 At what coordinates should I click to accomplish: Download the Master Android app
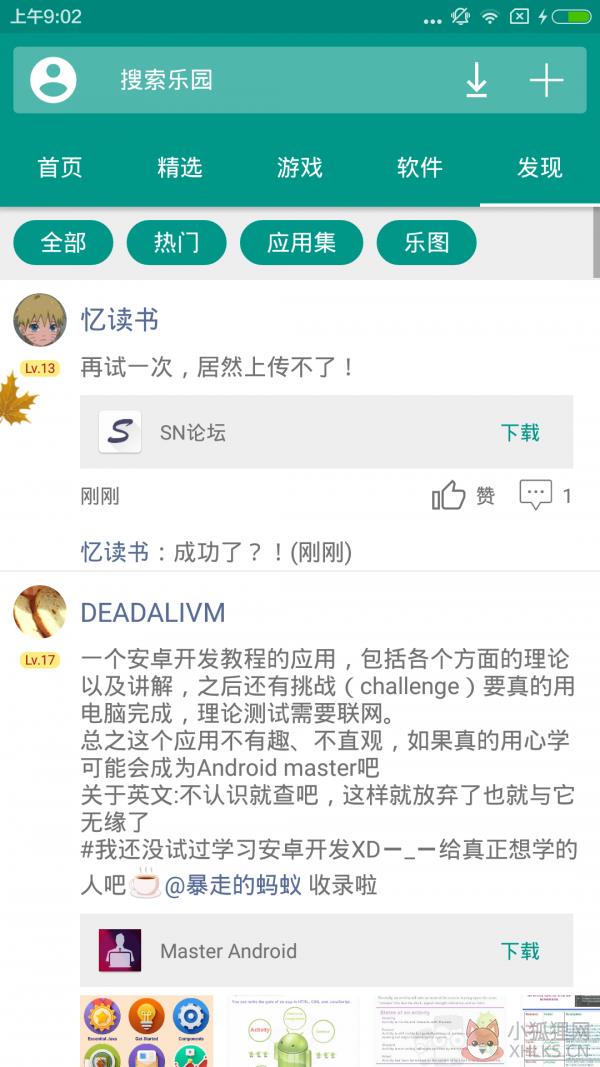pyautogui.click(x=520, y=951)
